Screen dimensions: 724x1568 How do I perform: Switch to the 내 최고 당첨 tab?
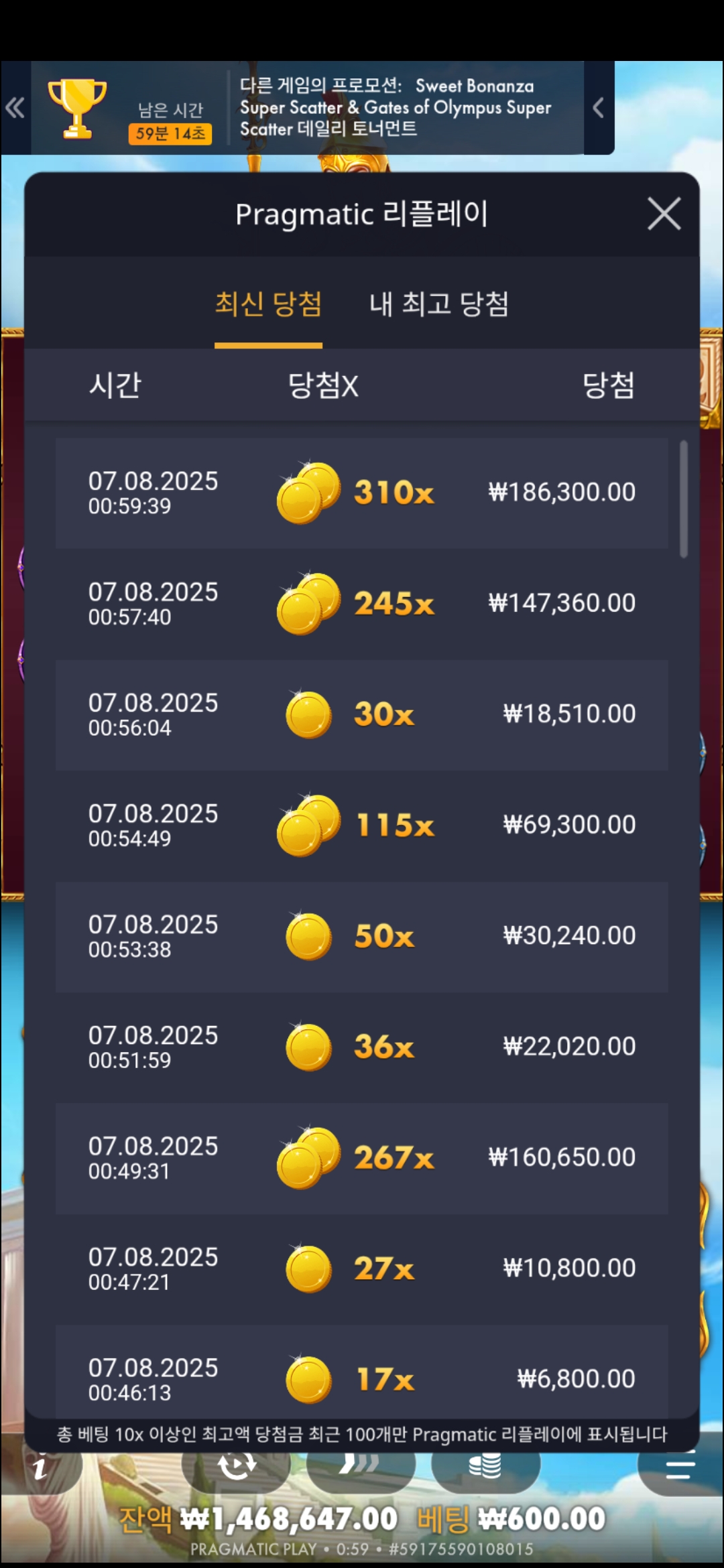(439, 305)
